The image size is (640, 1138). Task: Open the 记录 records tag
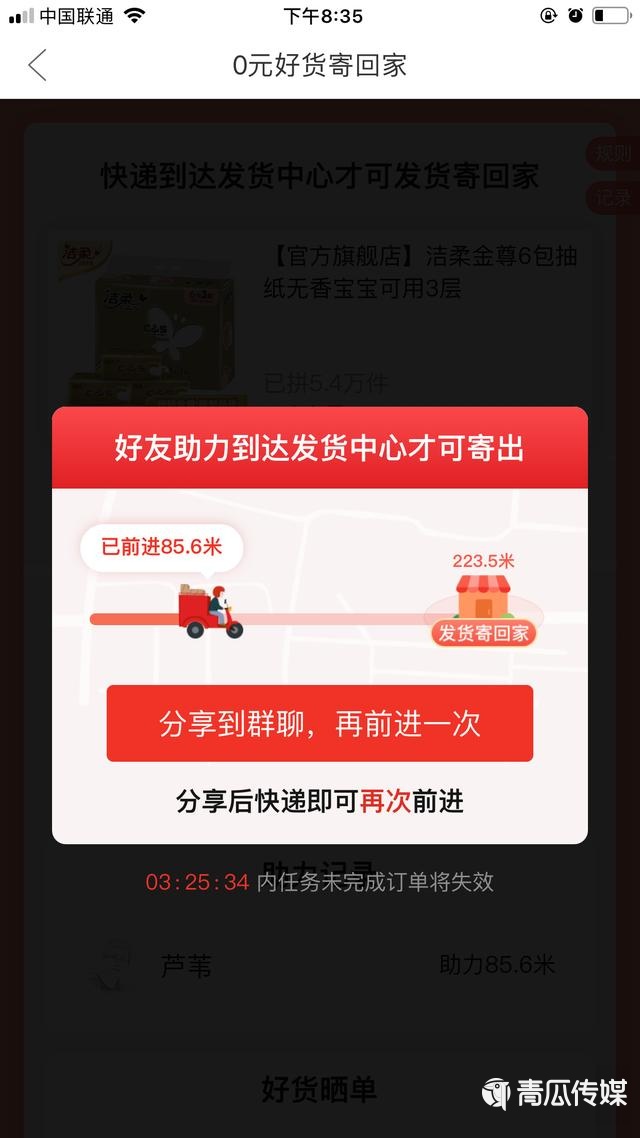(612, 197)
